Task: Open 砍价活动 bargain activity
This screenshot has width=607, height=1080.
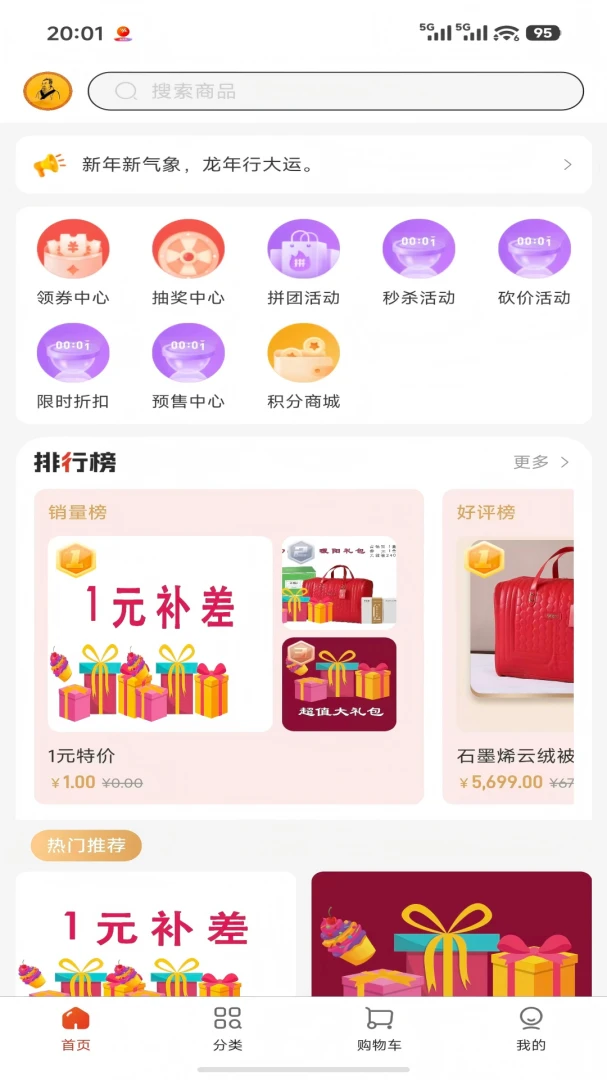Action: [x=534, y=262]
